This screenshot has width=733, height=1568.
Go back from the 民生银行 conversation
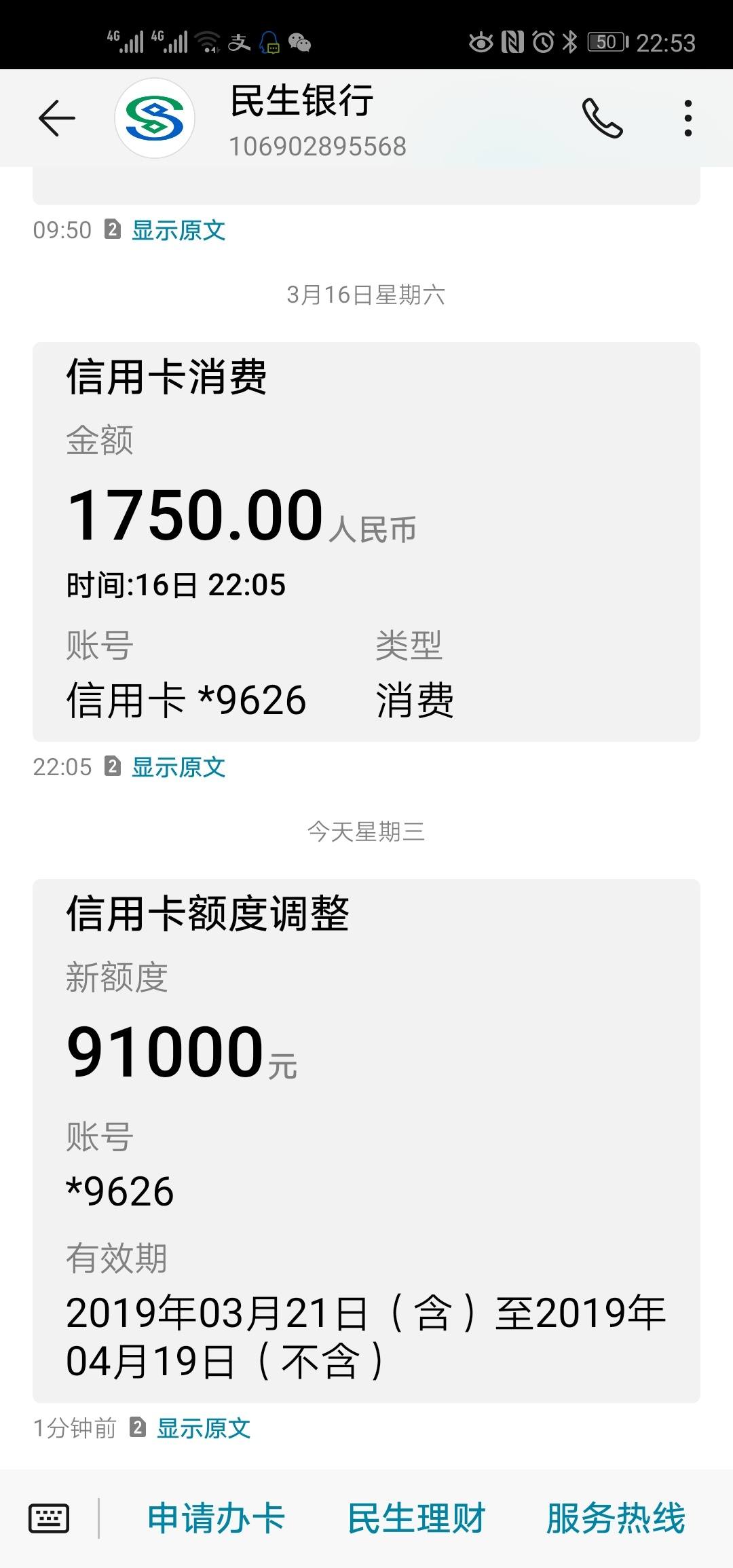57,118
